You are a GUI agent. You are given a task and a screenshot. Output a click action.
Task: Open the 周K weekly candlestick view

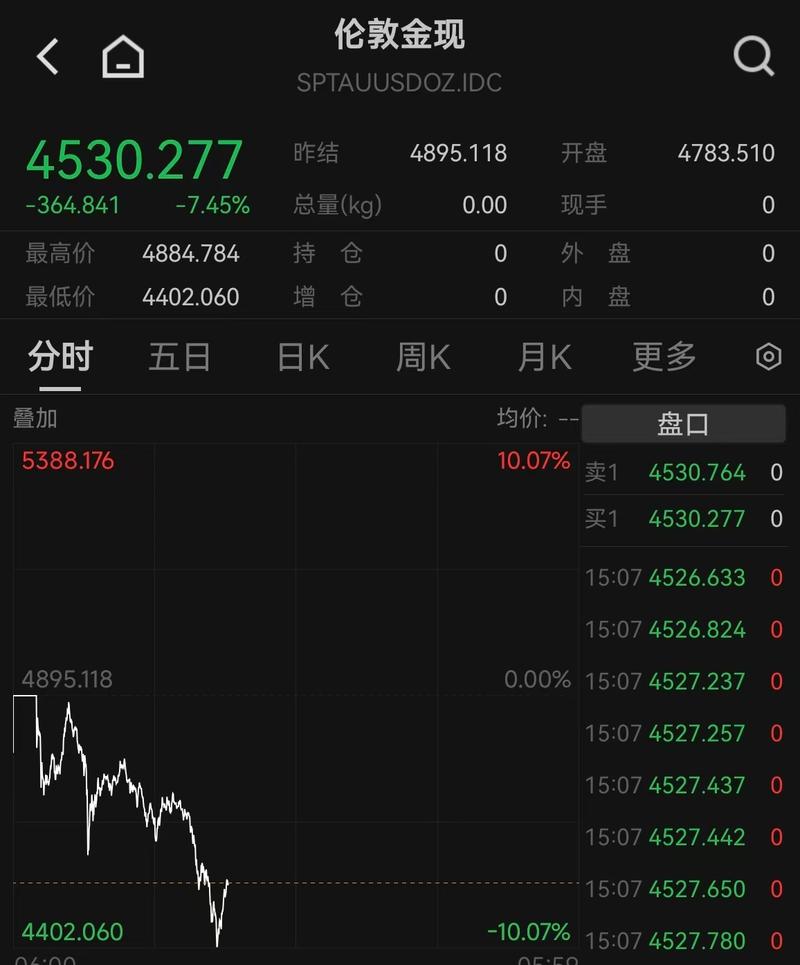coord(422,357)
